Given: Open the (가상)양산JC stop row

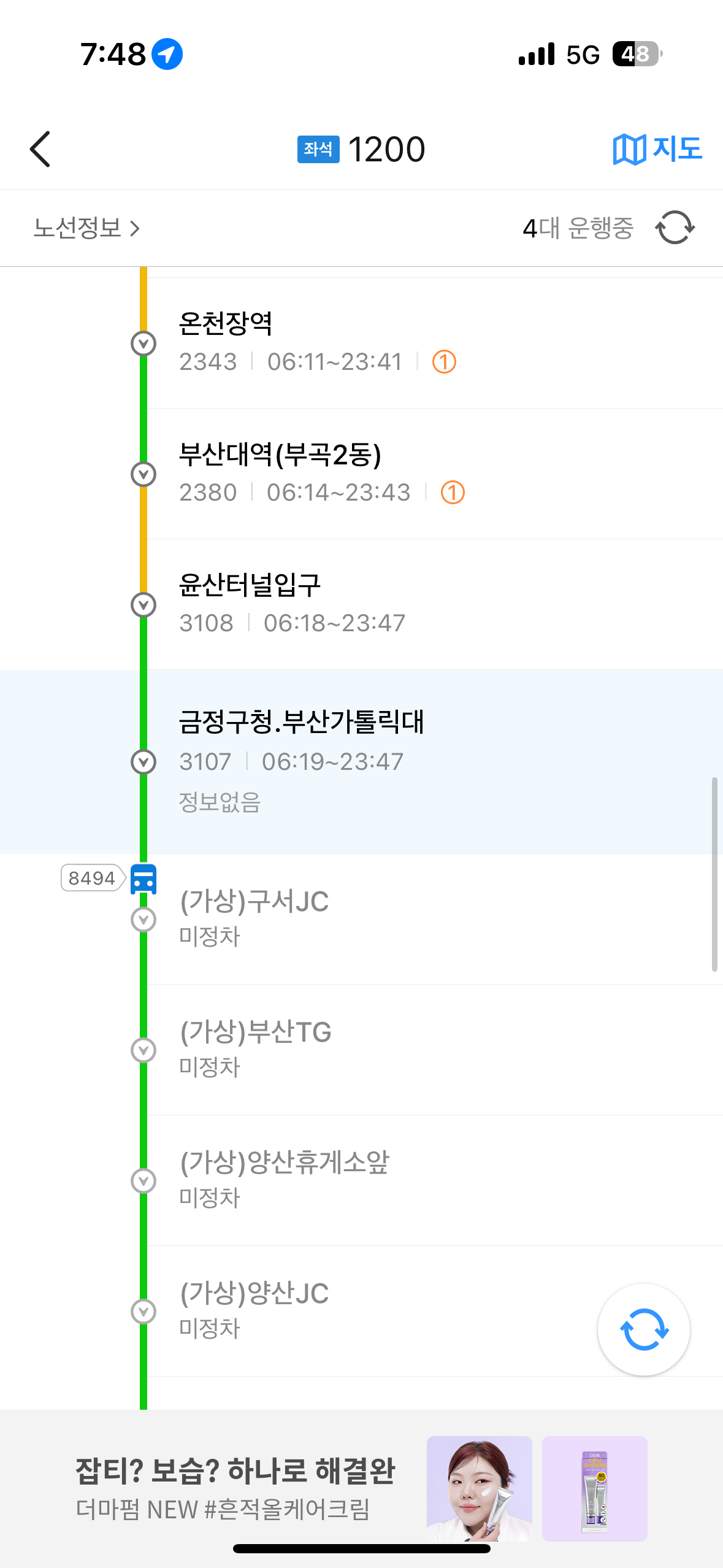Looking at the screenshot, I should click(434, 1311).
